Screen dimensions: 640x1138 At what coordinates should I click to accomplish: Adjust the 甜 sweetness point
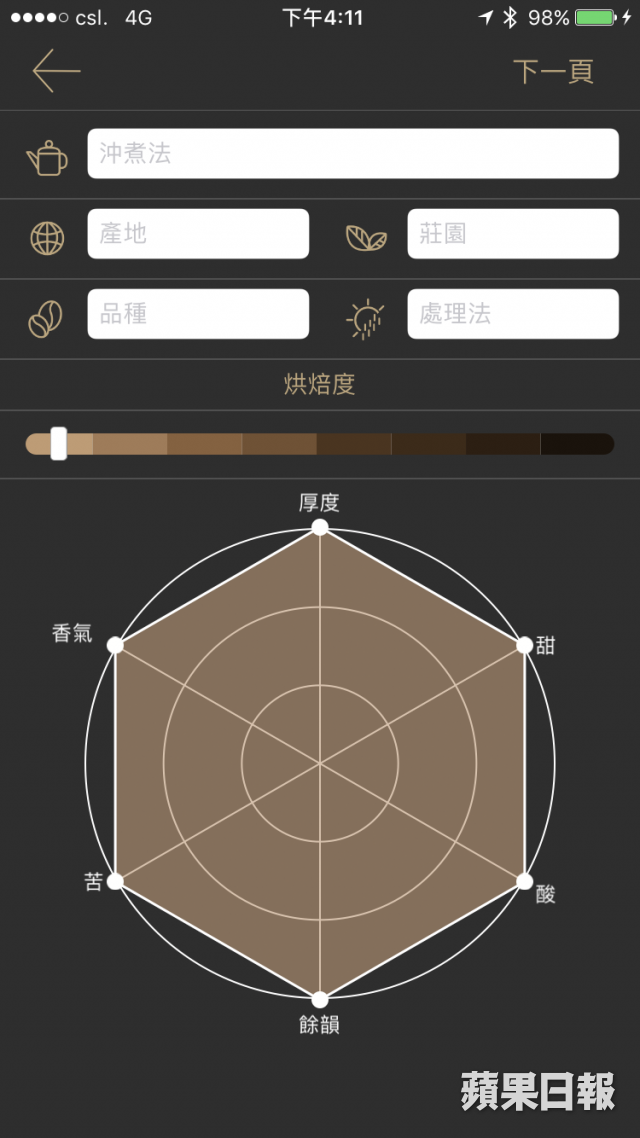[x=524, y=646]
